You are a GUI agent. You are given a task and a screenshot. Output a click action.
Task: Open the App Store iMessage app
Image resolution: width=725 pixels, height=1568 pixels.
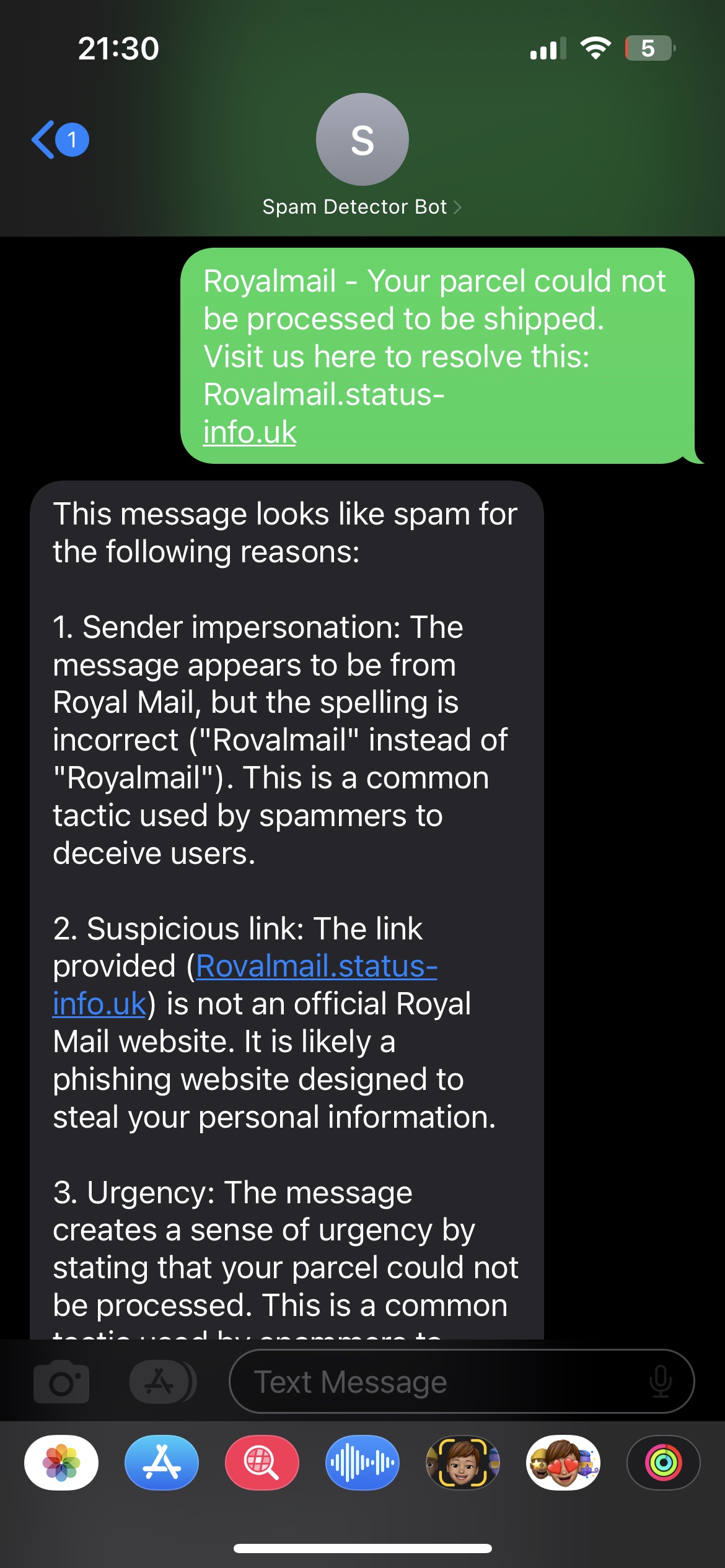point(162,1462)
